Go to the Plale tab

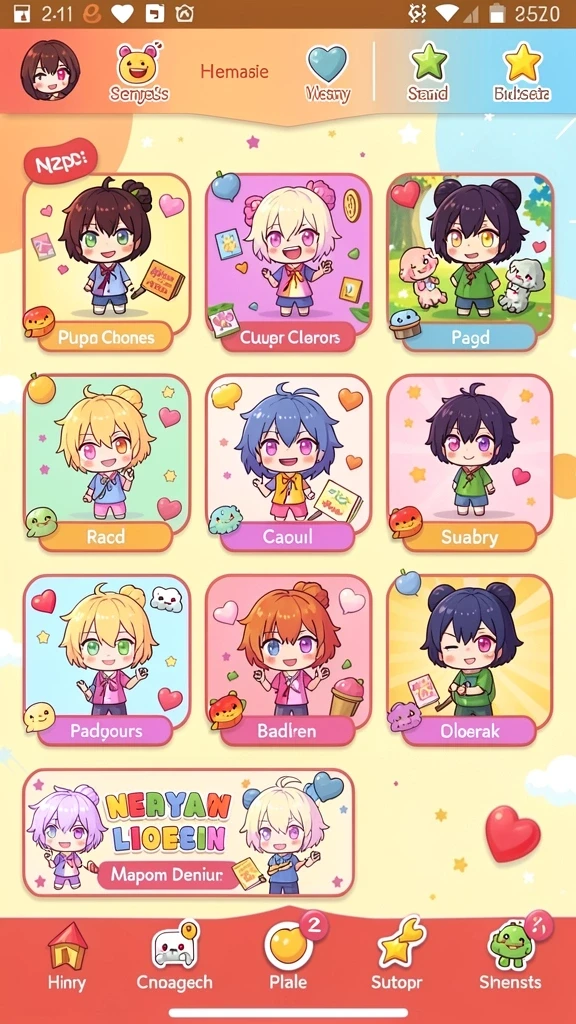(289, 957)
